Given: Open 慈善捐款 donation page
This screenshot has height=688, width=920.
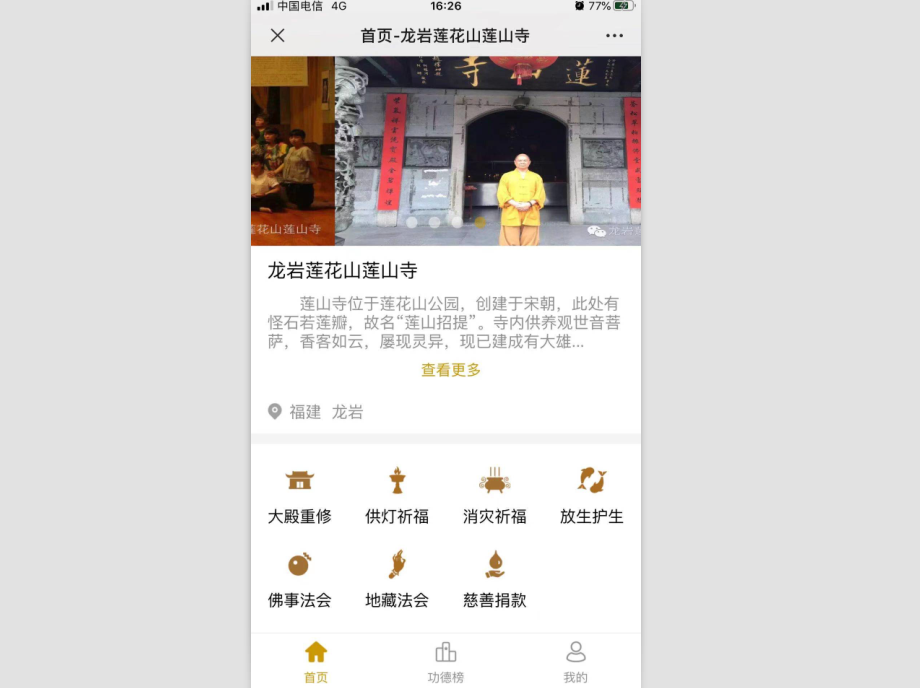Looking at the screenshot, I should tap(494, 580).
